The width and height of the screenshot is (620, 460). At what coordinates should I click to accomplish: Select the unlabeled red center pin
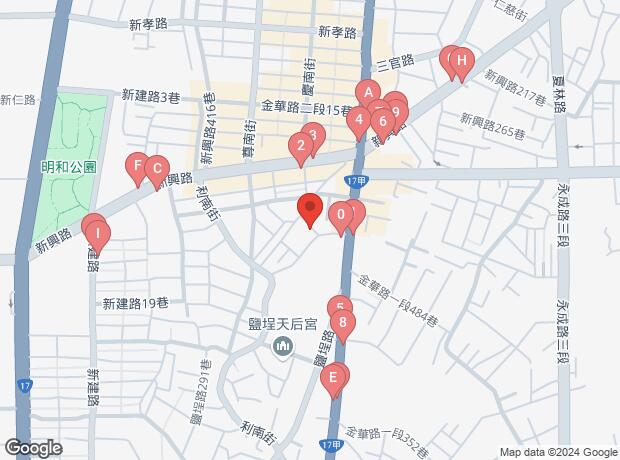tap(309, 209)
